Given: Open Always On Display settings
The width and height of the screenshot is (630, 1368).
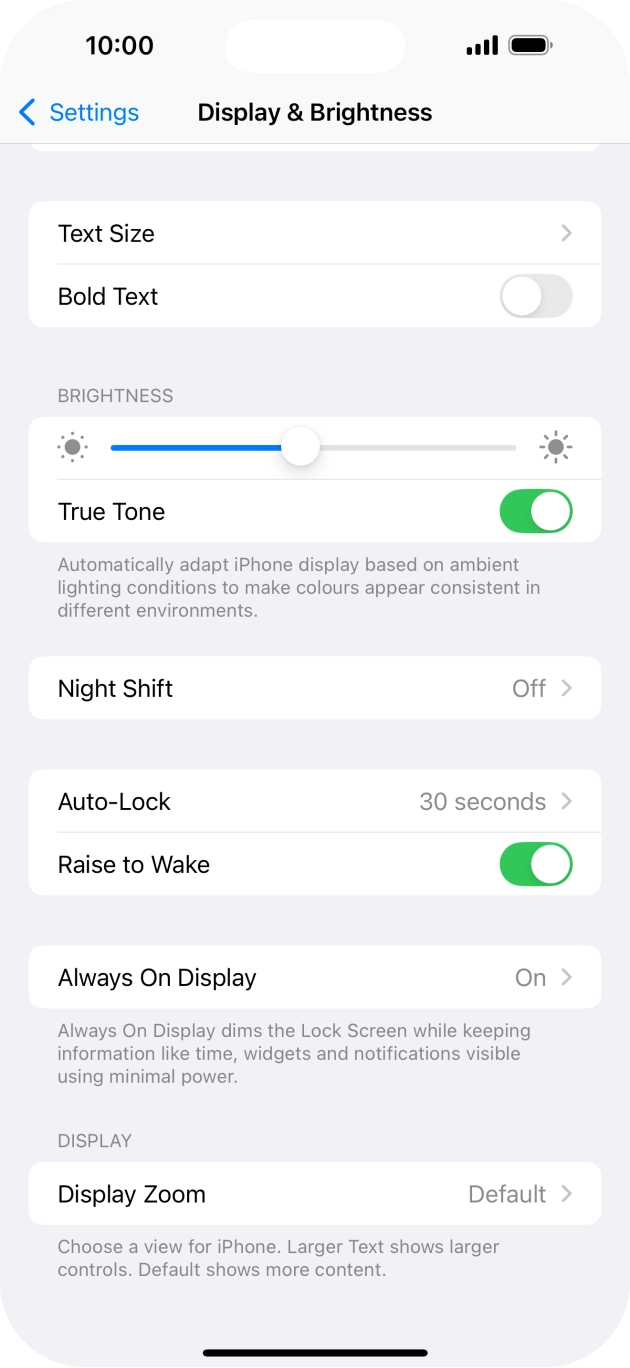Looking at the screenshot, I should pos(315,977).
